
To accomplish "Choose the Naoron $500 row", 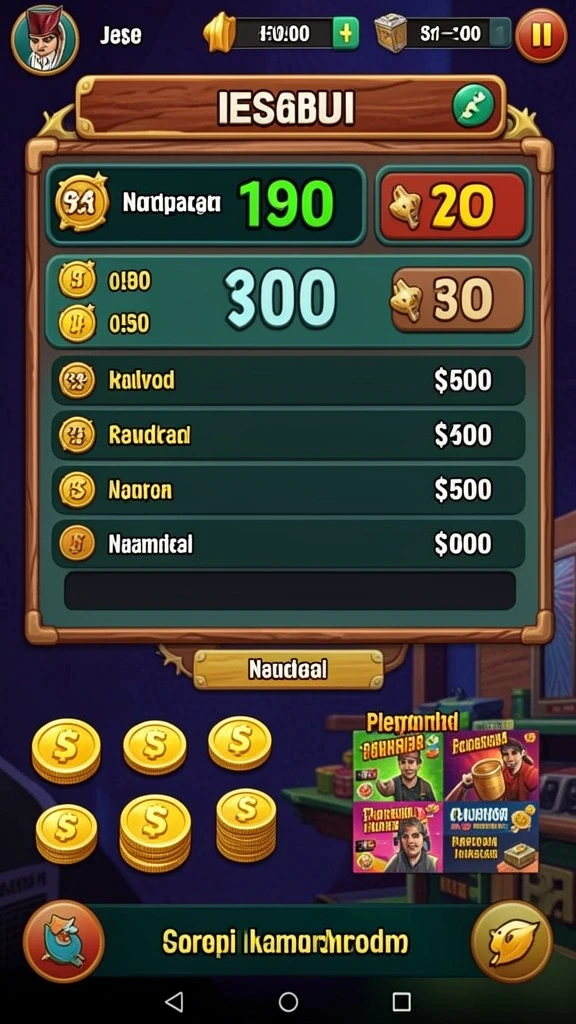I will pyautogui.click(x=288, y=490).
